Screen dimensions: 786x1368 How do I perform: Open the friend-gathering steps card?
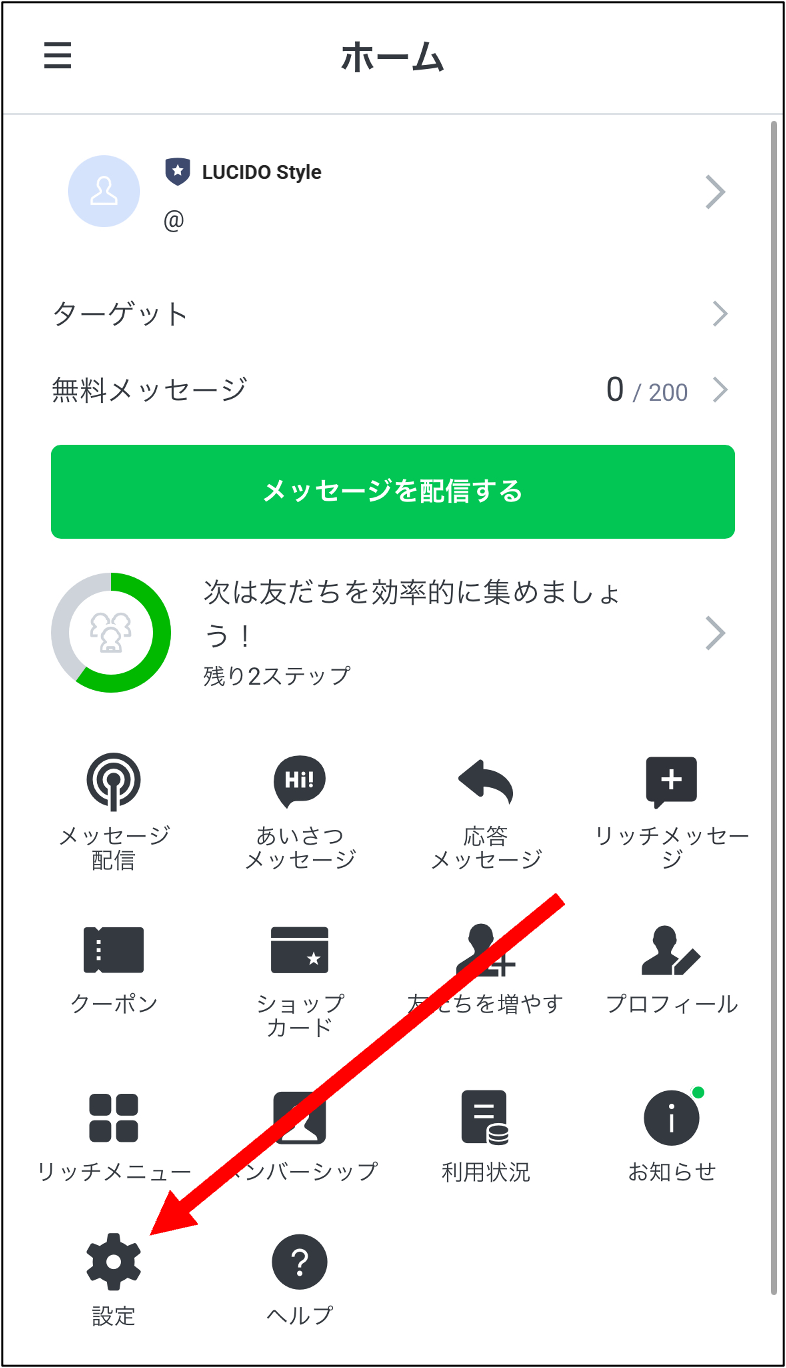pyautogui.click(x=392, y=633)
